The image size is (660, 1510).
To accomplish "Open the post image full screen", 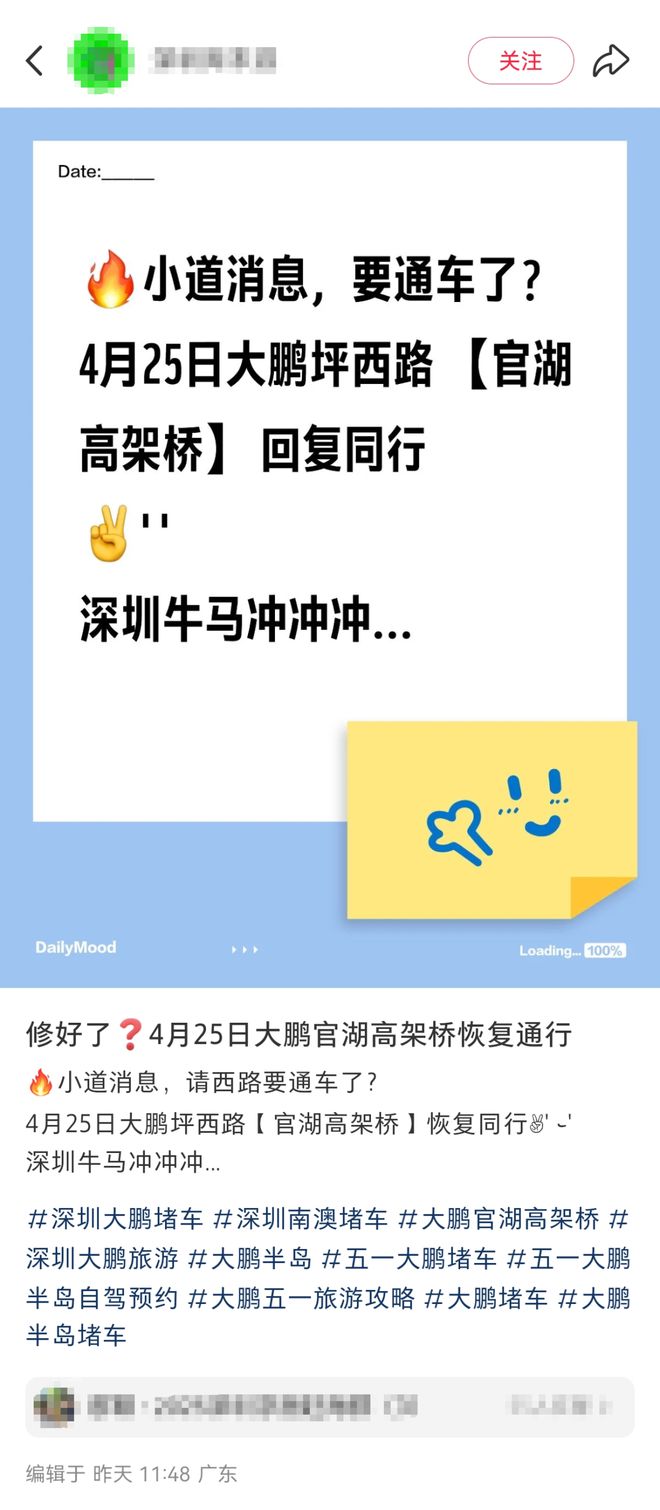I will pos(330,545).
